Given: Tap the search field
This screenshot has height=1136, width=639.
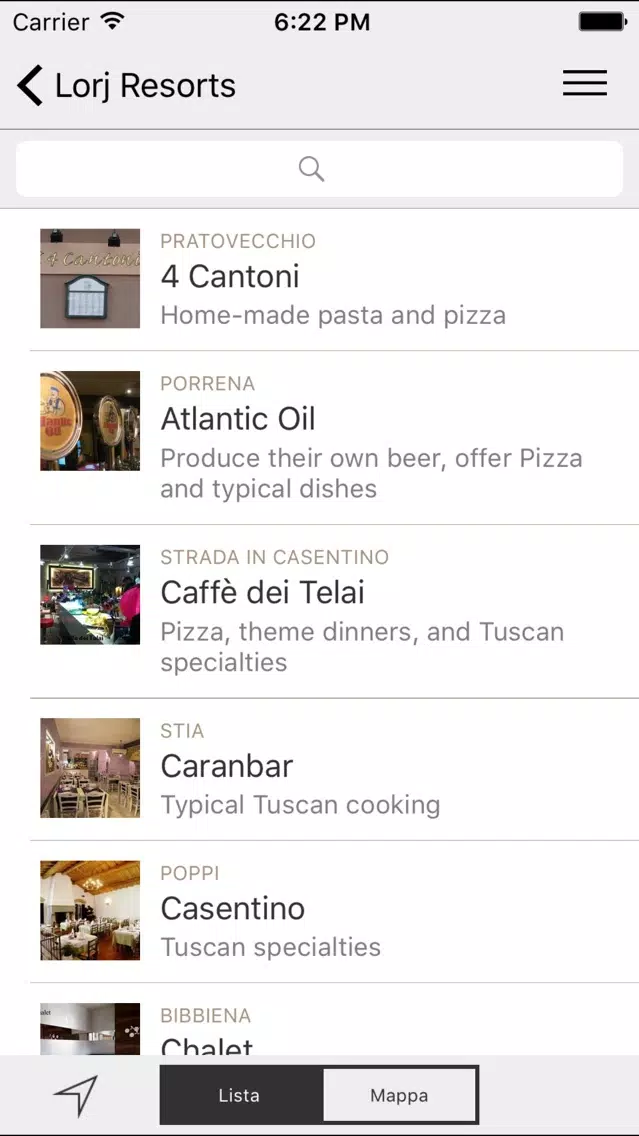Looking at the screenshot, I should (320, 169).
